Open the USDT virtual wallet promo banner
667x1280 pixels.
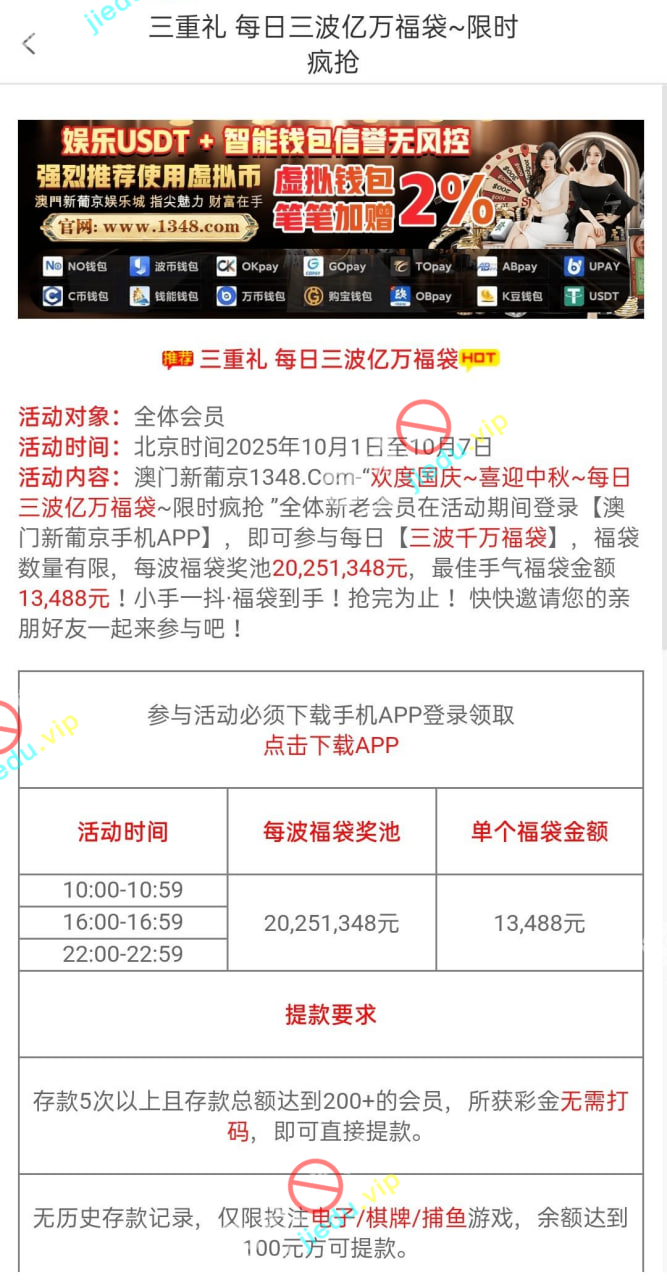tap(331, 219)
